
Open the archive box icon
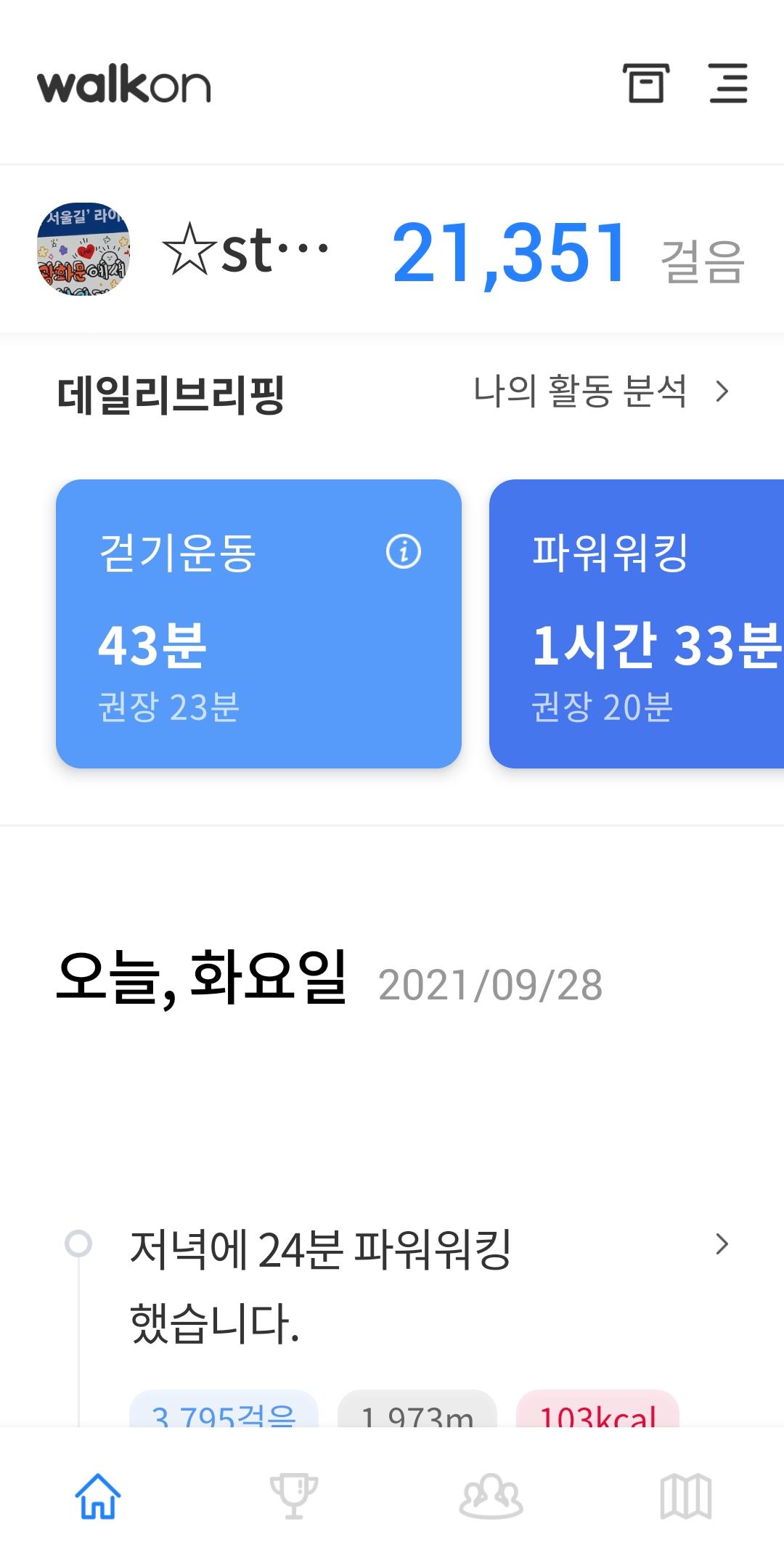point(645,84)
